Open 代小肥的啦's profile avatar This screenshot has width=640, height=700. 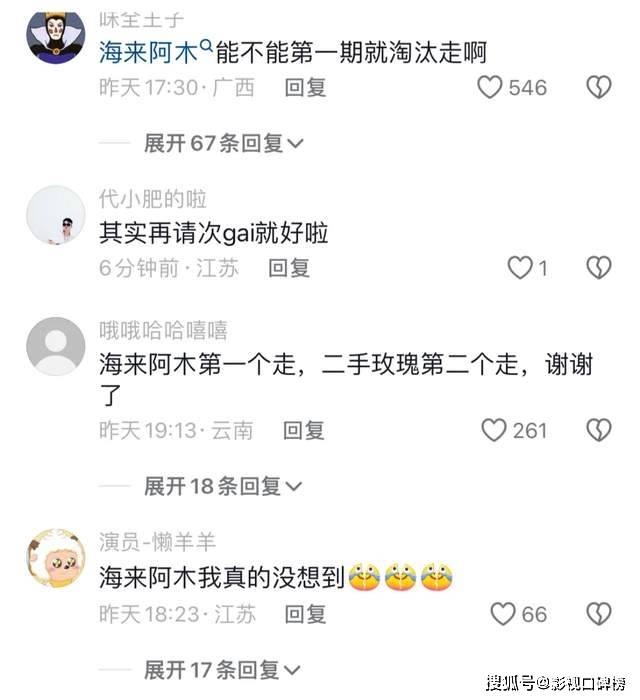[x=55, y=215]
